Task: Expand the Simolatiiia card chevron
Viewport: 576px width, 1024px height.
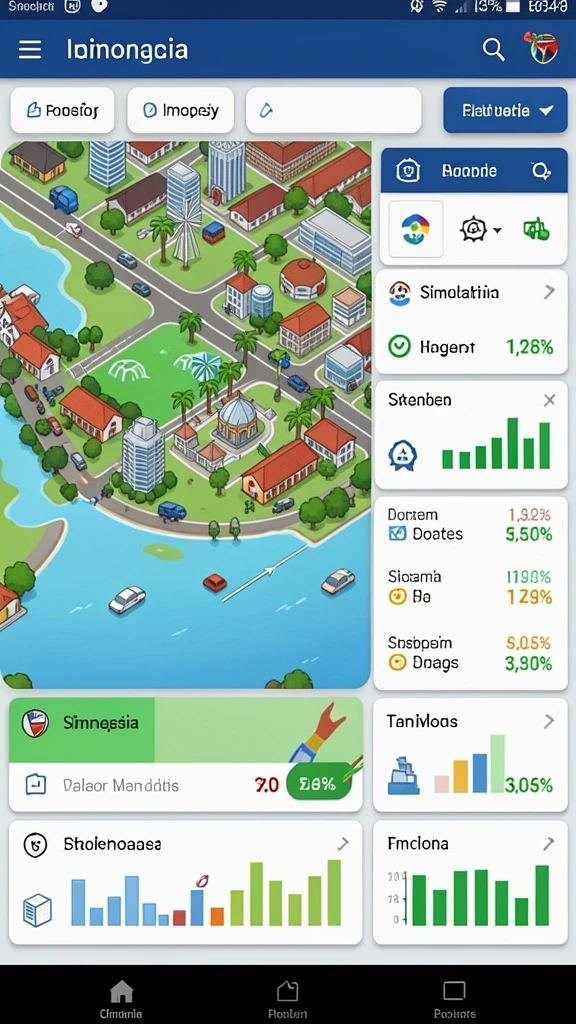Action: tap(549, 292)
